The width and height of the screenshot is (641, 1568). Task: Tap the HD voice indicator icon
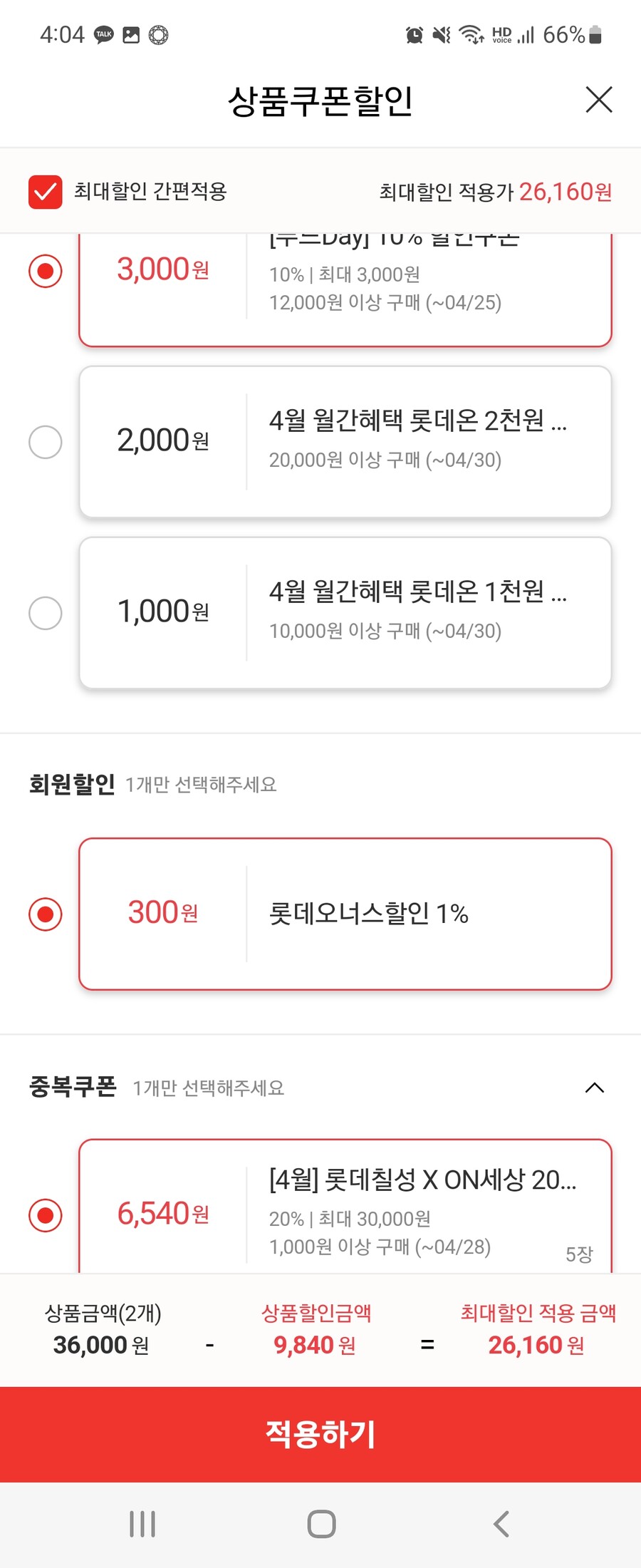pyautogui.click(x=501, y=34)
